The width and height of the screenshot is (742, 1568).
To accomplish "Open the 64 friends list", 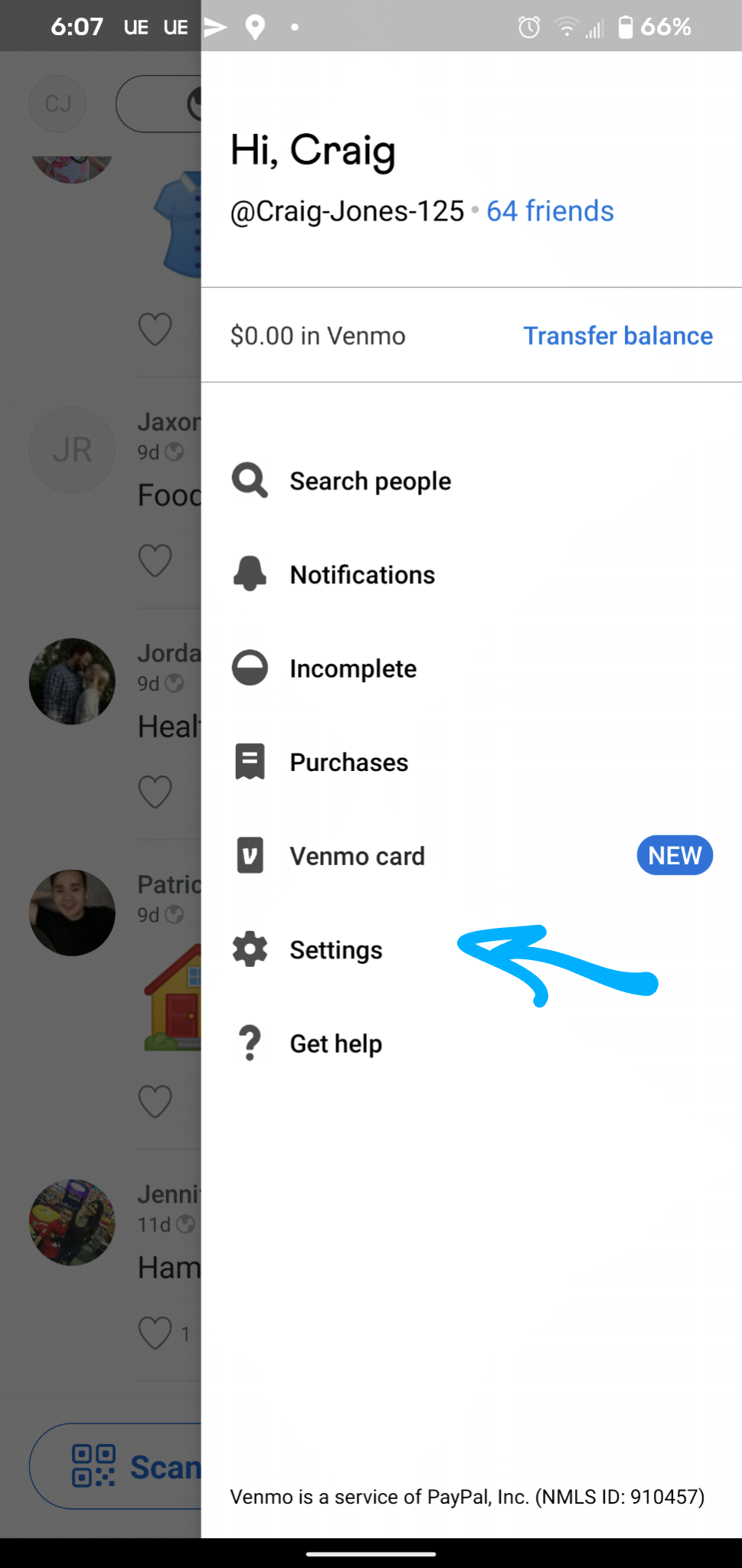I will click(550, 211).
